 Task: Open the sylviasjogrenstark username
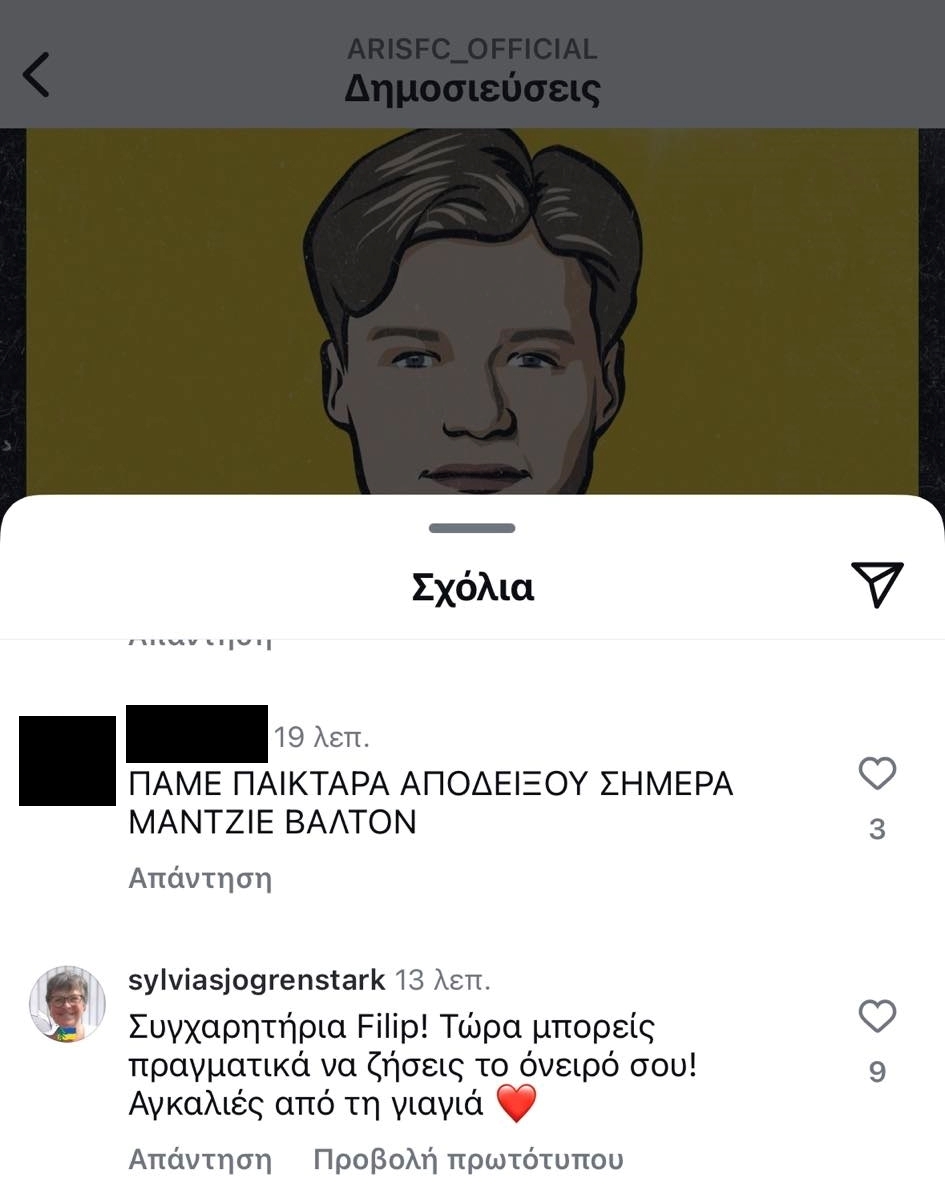[x=257, y=979]
